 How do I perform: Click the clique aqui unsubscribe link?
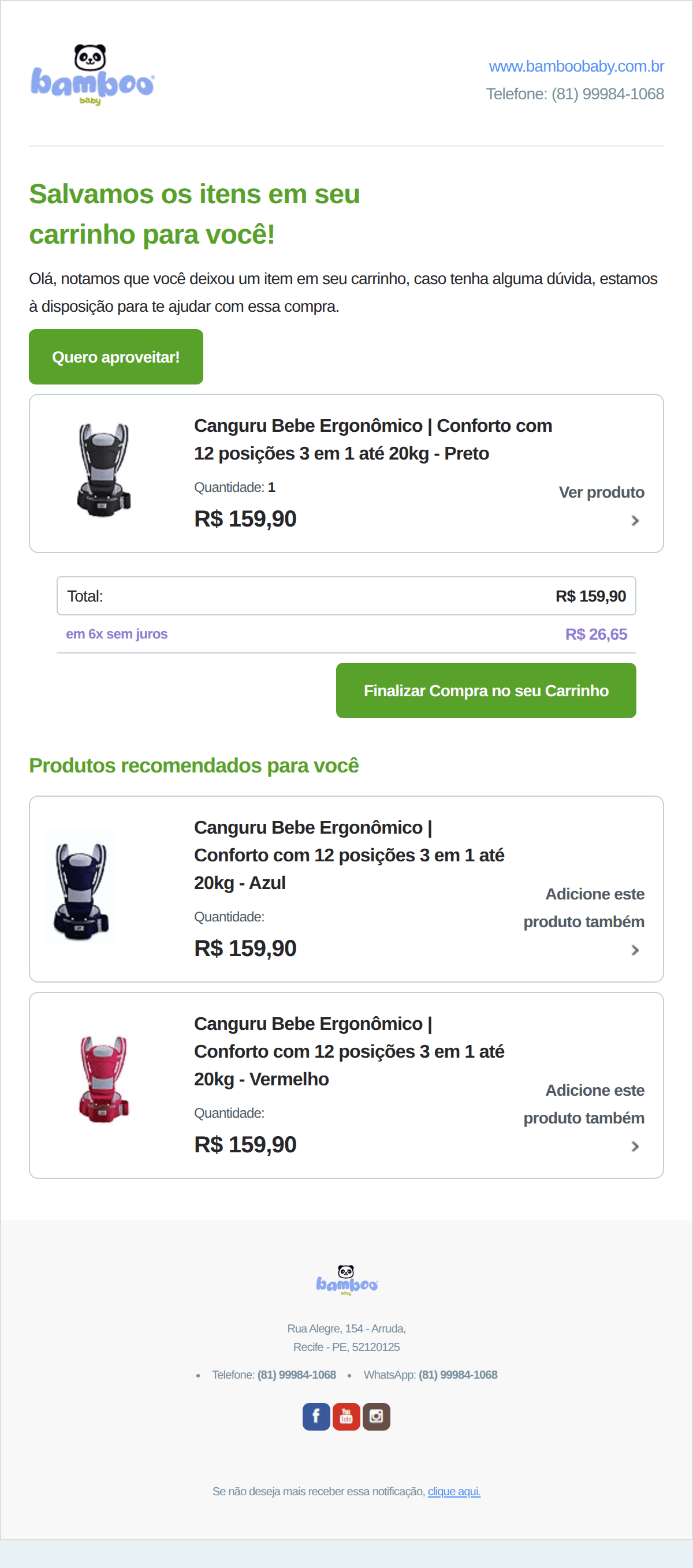454,1491
